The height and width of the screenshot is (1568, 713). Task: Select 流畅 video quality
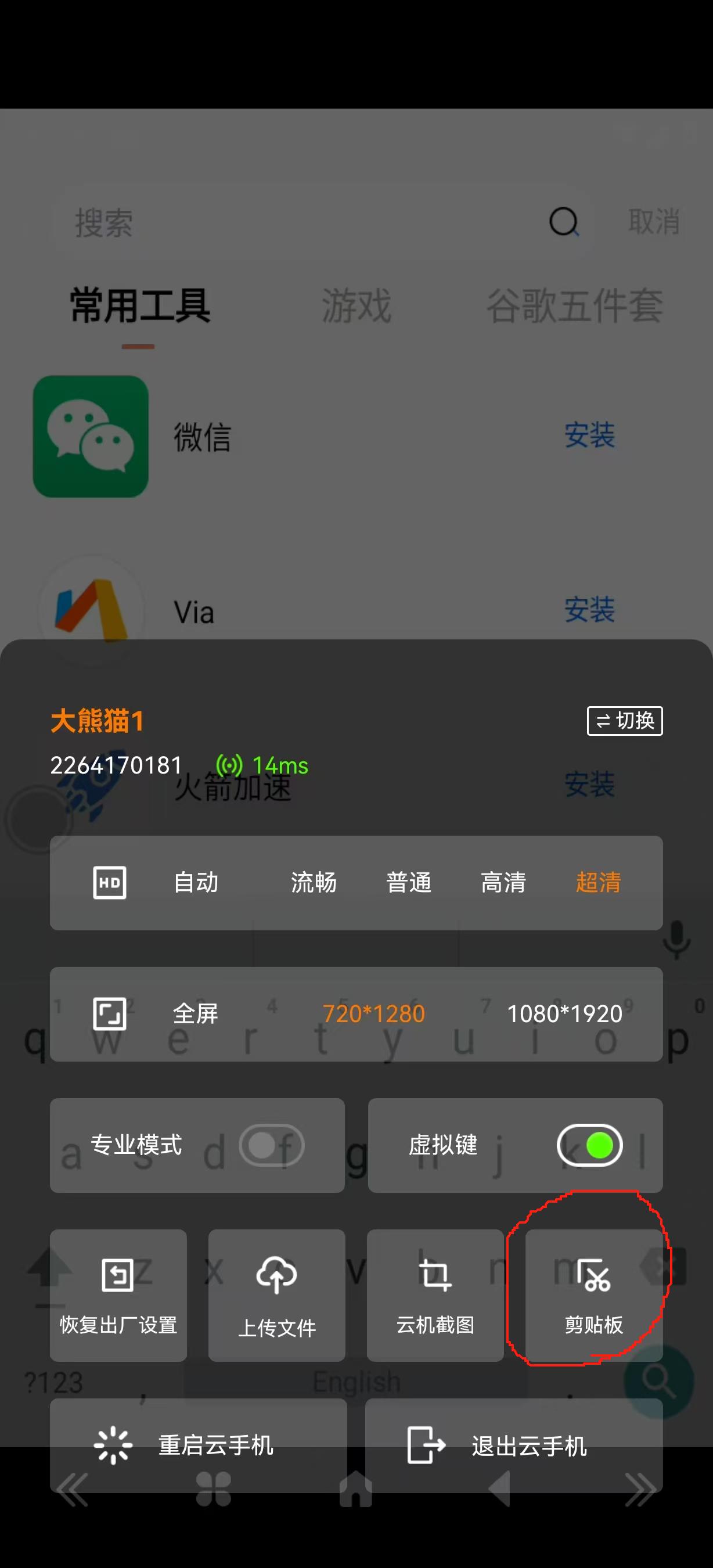(314, 883)
